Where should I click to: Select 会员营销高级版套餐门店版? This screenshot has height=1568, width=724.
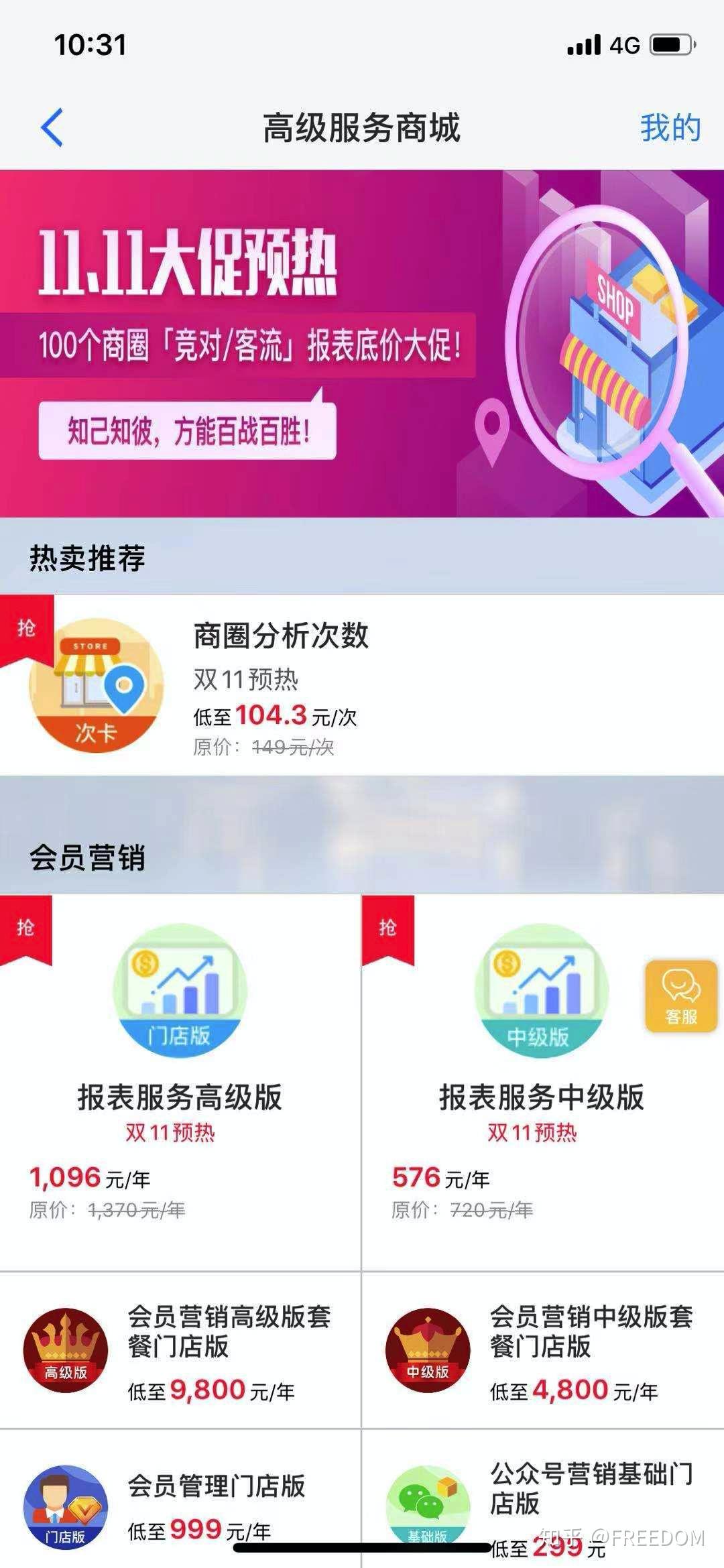180,1349
